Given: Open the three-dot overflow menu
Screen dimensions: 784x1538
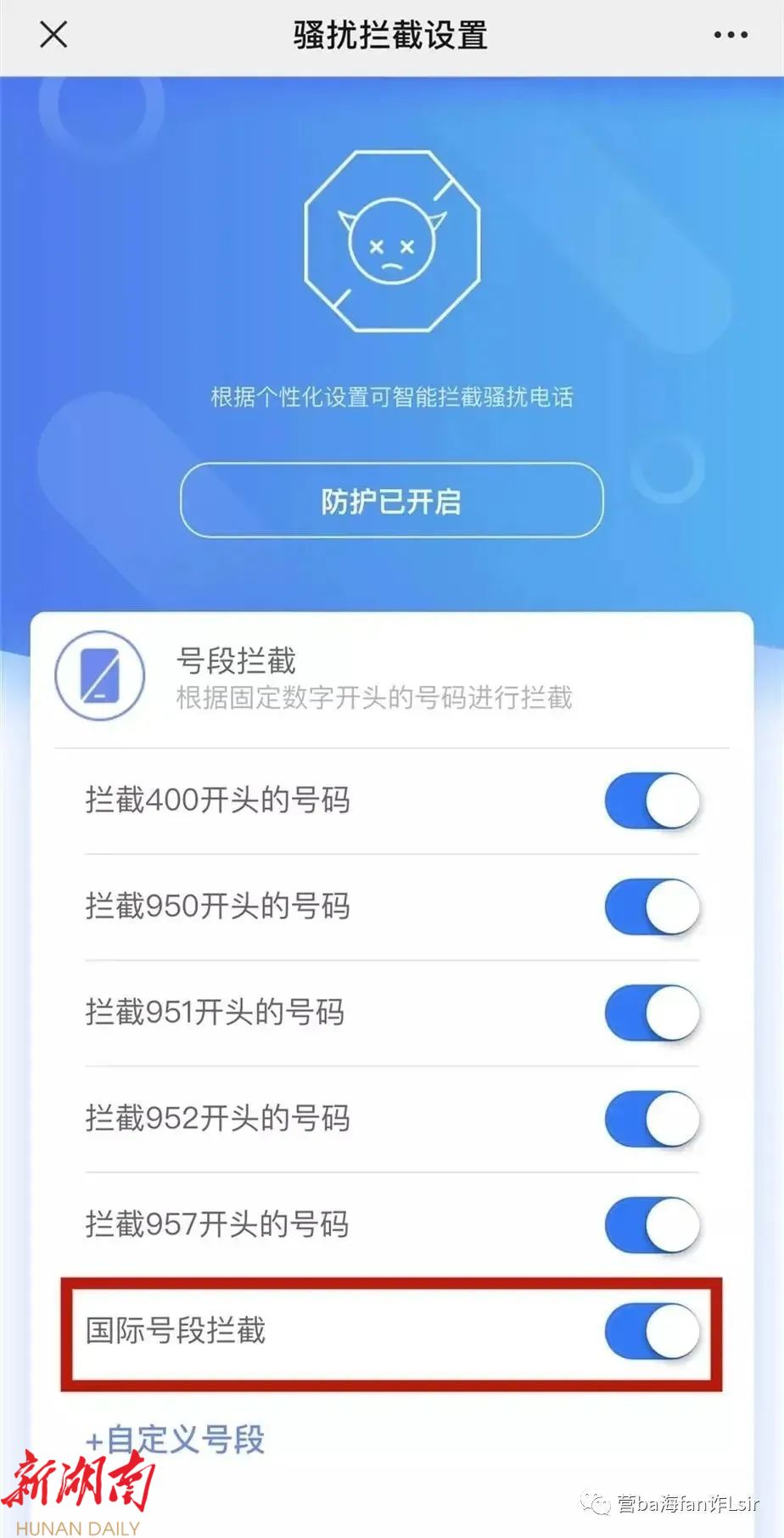Looking at the screenshot, I should 730,36.
